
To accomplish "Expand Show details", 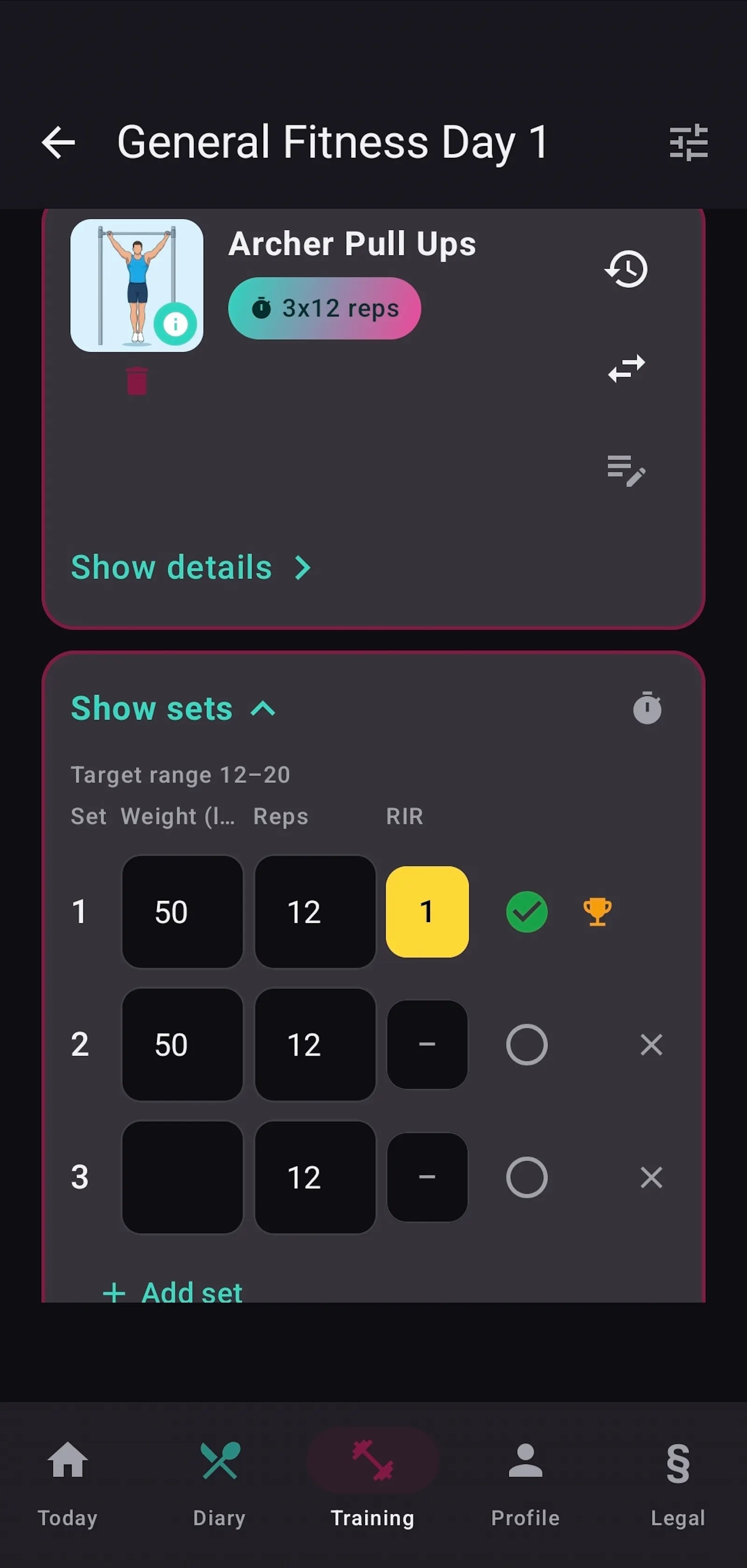I will [x=191, y=567].
